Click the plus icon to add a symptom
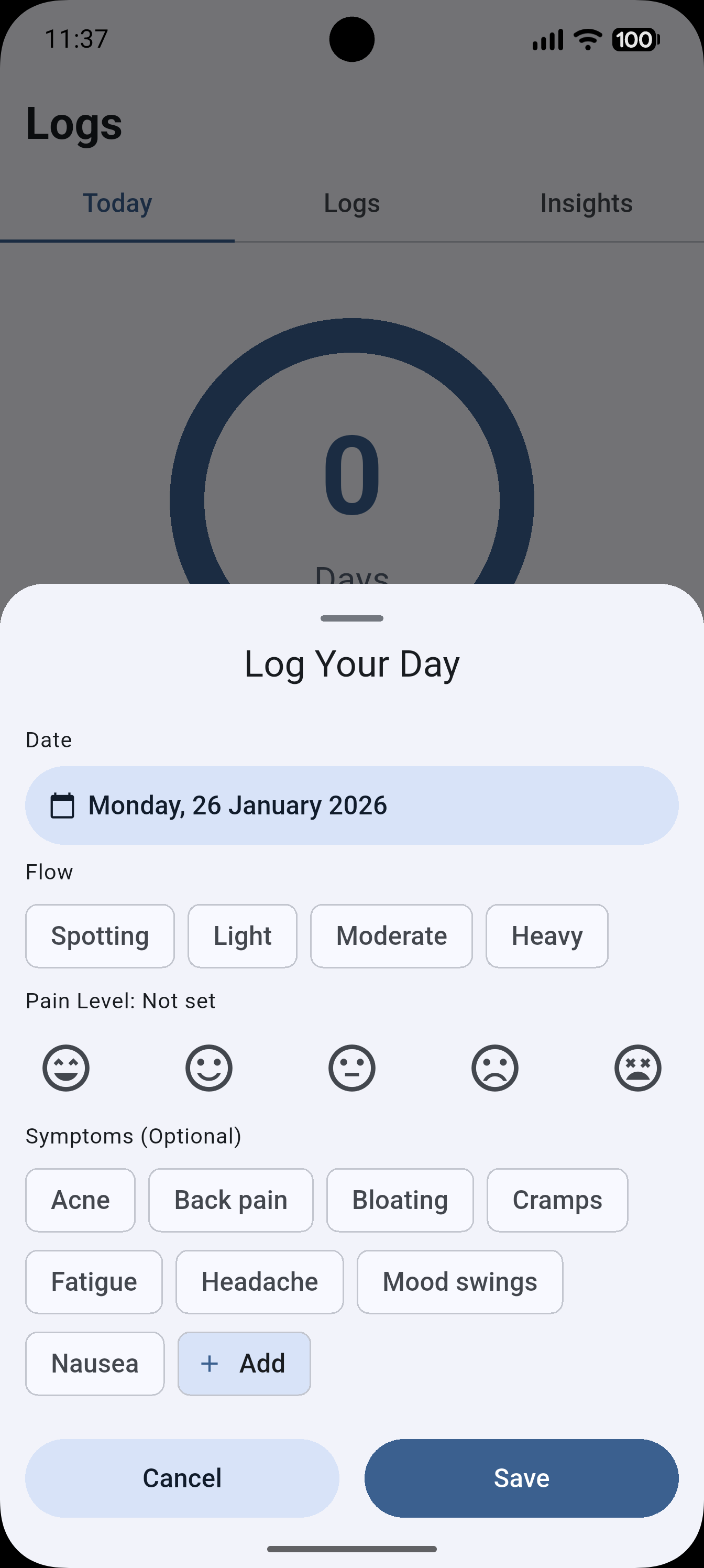The width and height of the screenshot is (704, 1568). pyautogui.click(x=210, y=1364)
